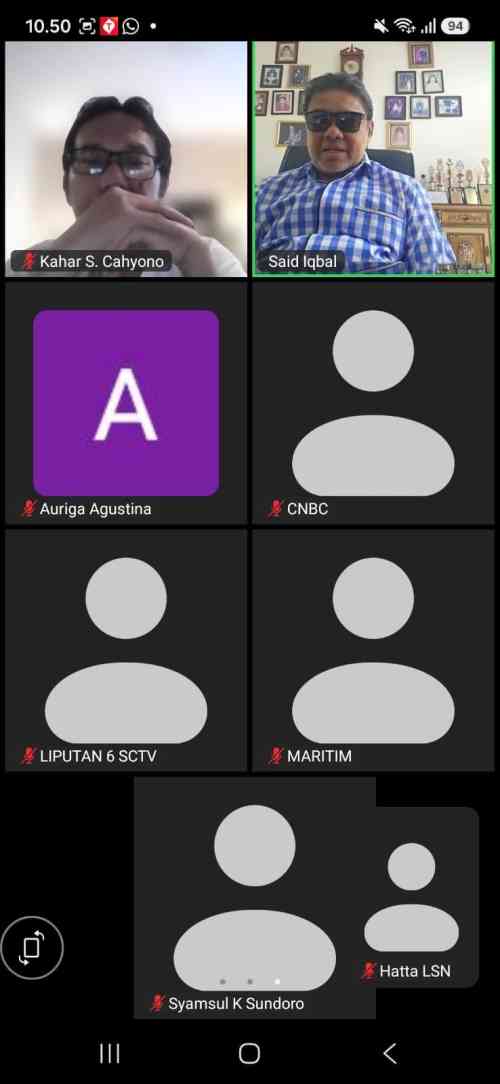Screen dimensions: 500x1084
Task: Tap Syamsul K Sundoro's participant tile
Action: [254, 897]
